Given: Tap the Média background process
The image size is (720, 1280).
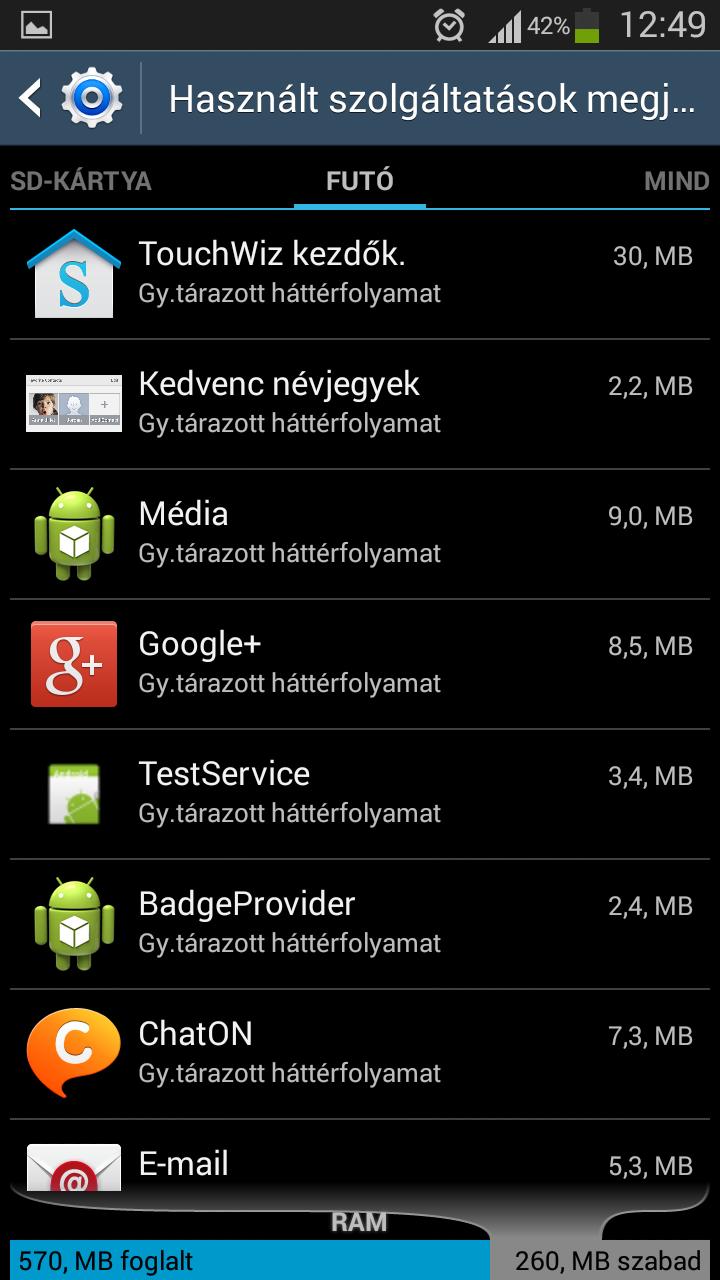Looking at the screenshot, I should 360,534.
